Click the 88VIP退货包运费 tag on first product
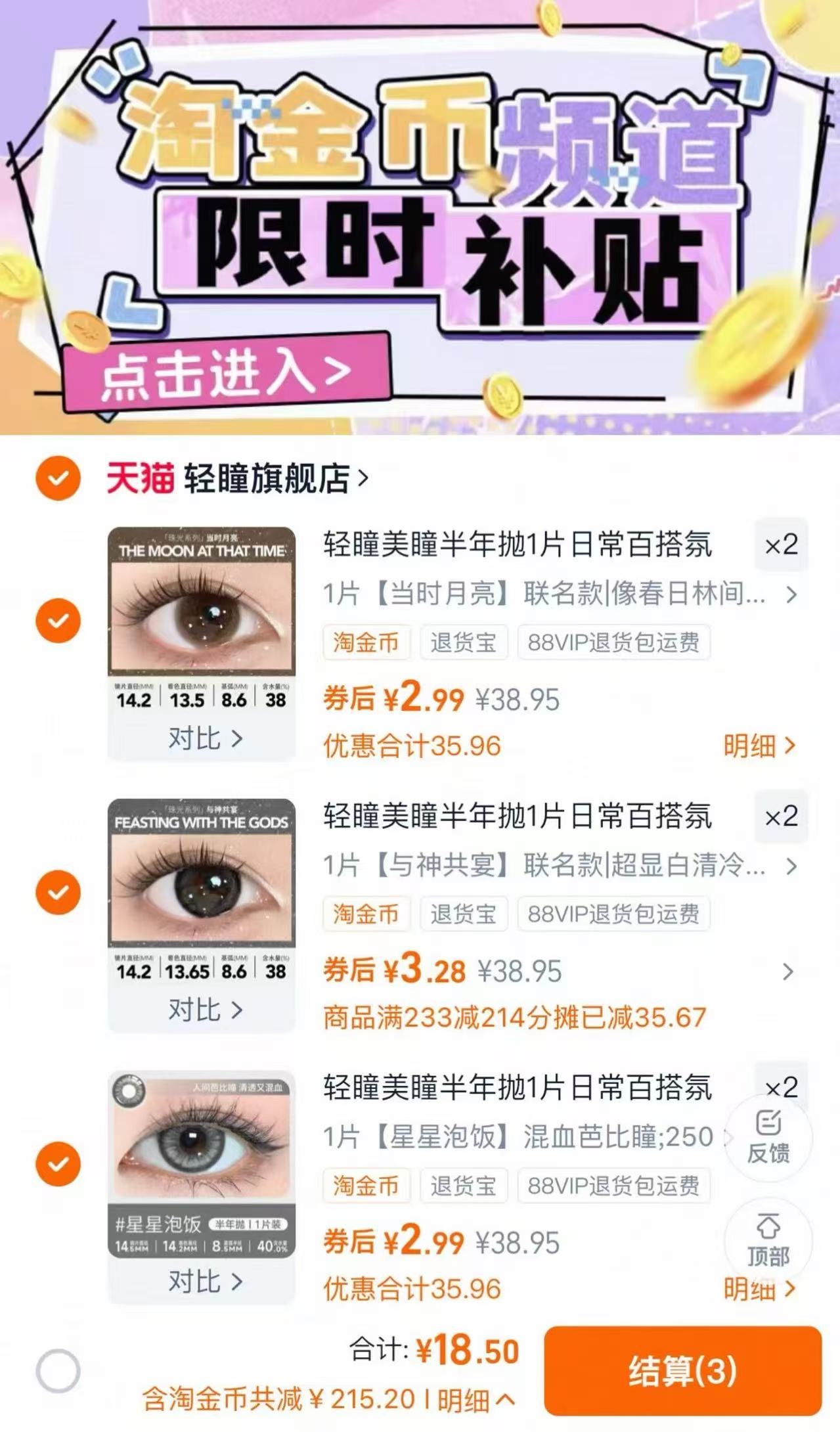 pyautogui.click(x=616, y=644)
